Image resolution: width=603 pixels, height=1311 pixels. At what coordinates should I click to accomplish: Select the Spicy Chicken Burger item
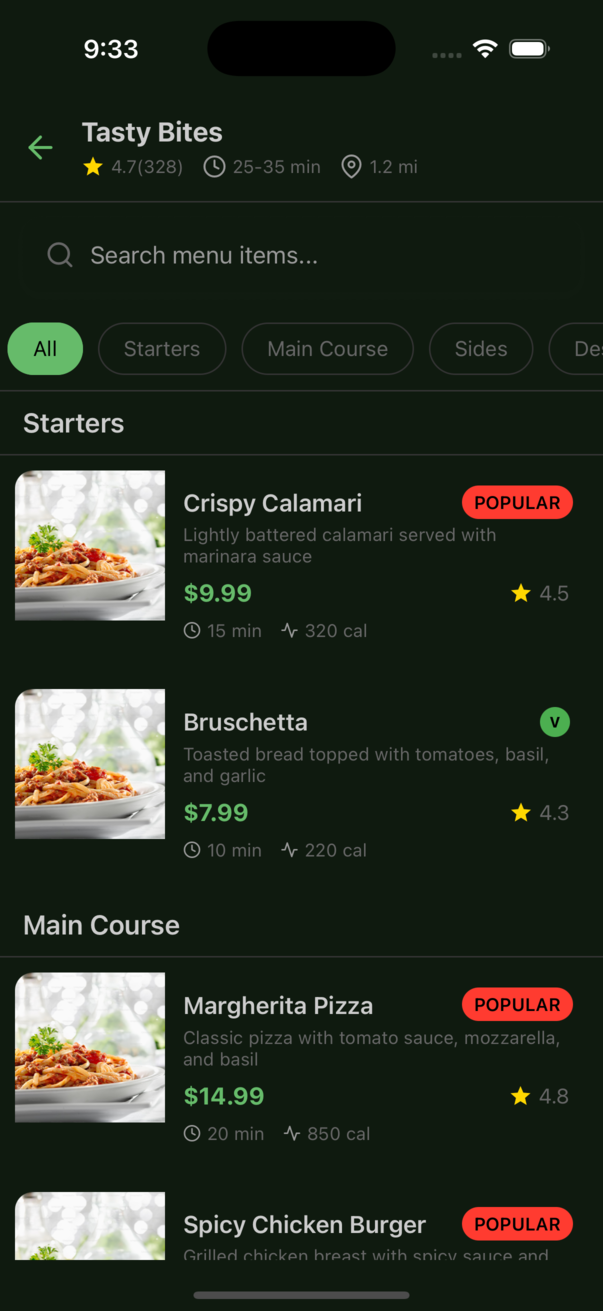[304, 1226]
